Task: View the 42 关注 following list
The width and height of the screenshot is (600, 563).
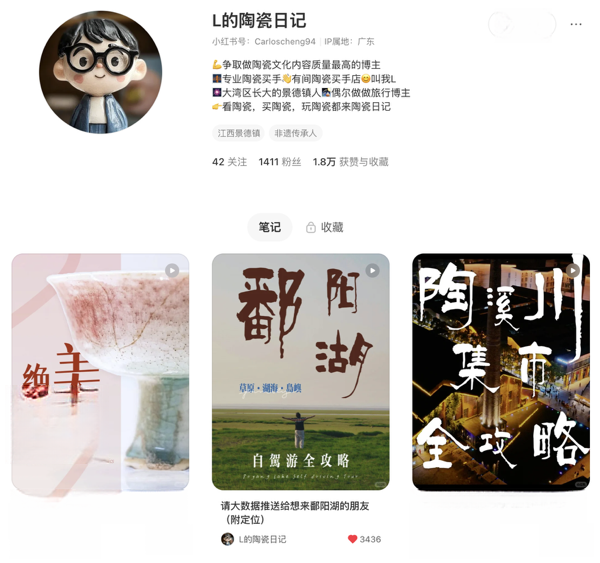Action: pyautogui.click(x=229, y=162)
